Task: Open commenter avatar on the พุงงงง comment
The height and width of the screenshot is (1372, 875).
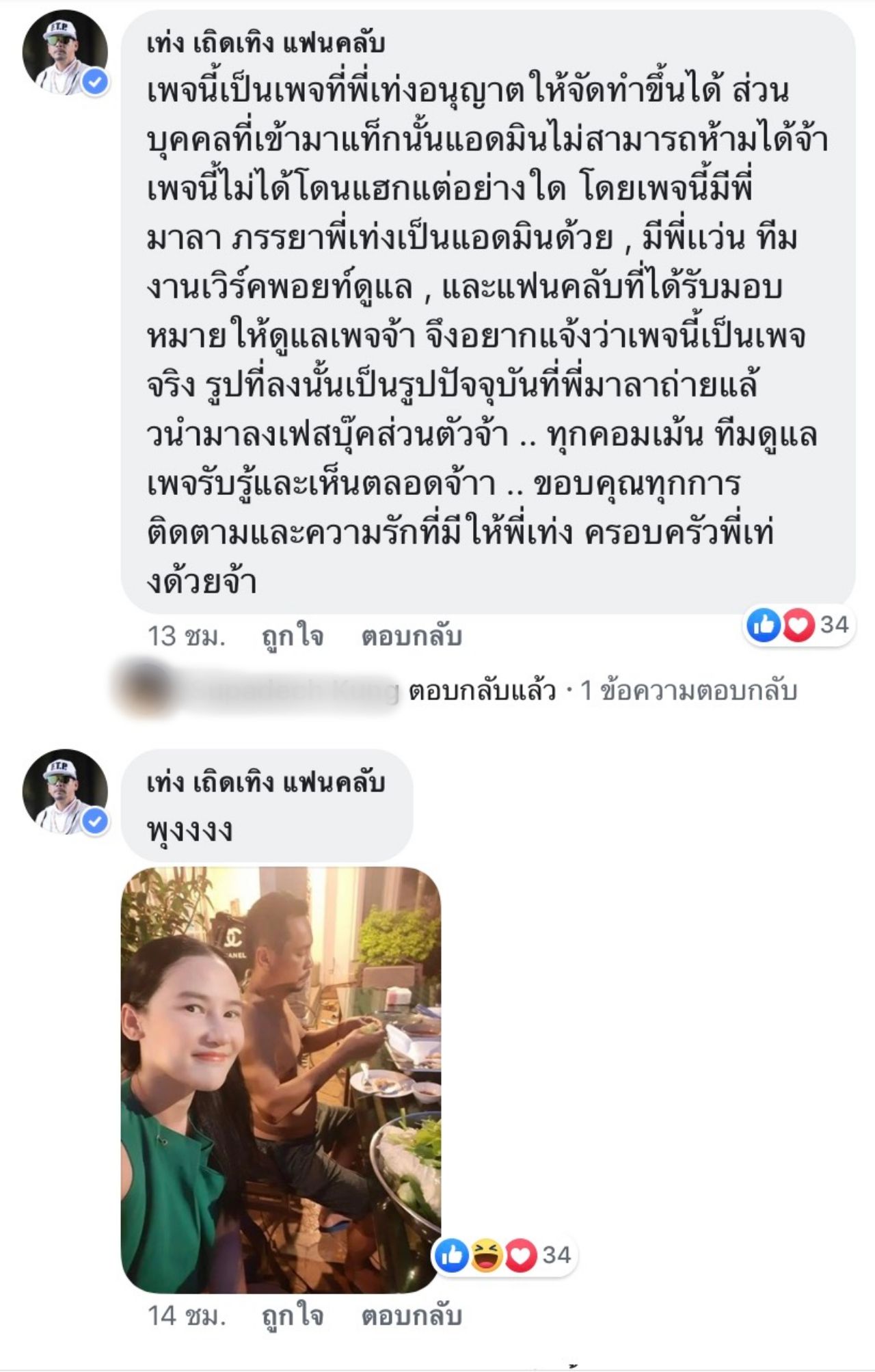Action: [x=65, y=792]
